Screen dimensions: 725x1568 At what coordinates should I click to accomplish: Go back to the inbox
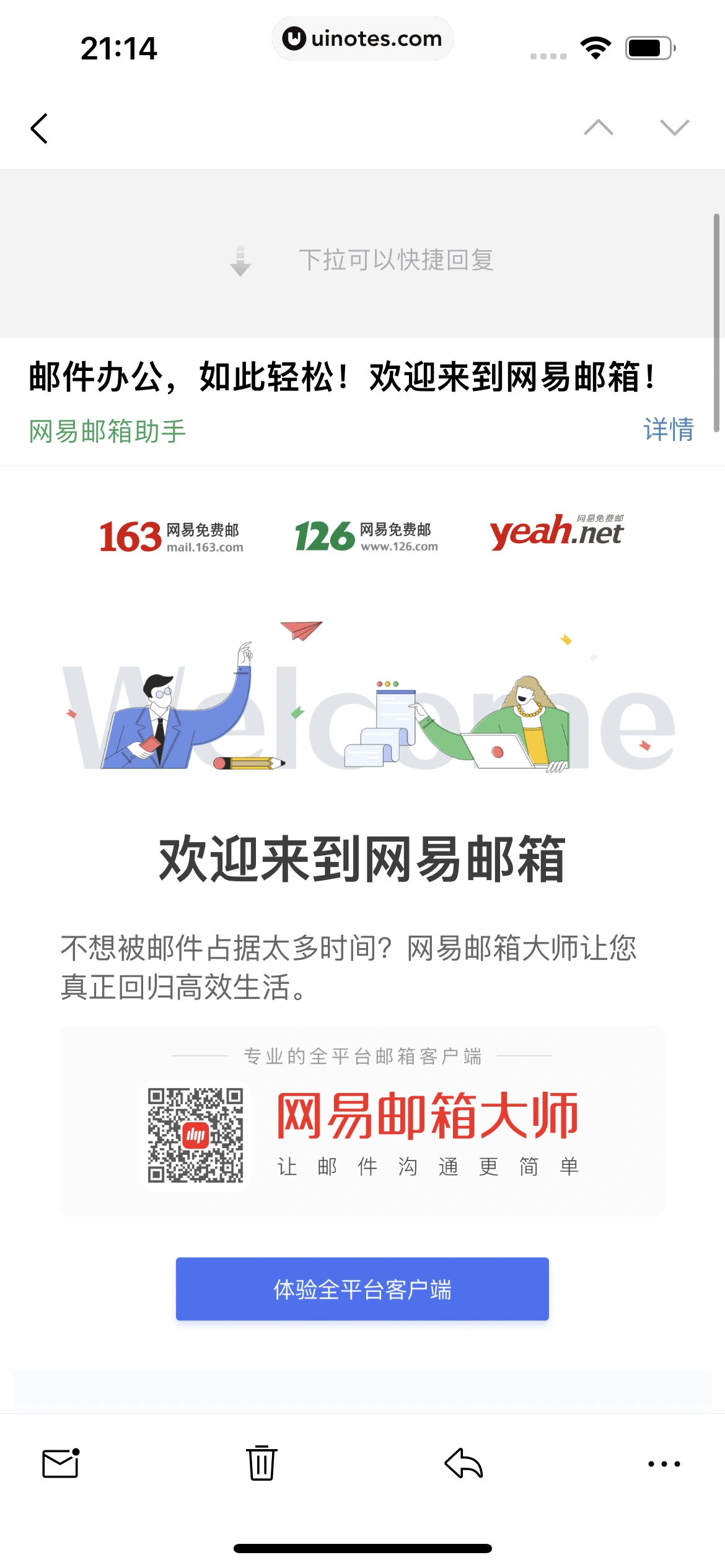(40, 129)
